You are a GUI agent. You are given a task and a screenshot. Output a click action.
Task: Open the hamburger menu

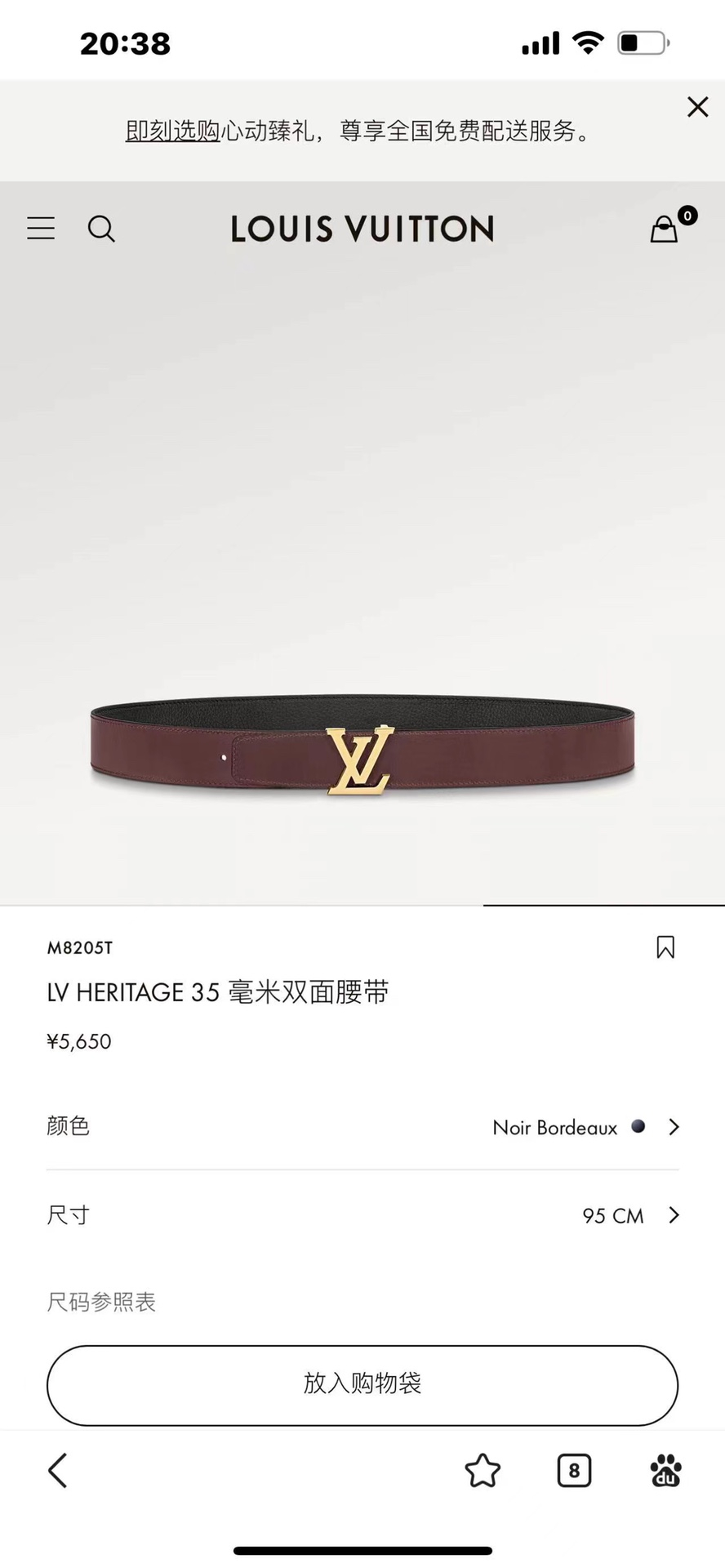[x=41, y=228]
